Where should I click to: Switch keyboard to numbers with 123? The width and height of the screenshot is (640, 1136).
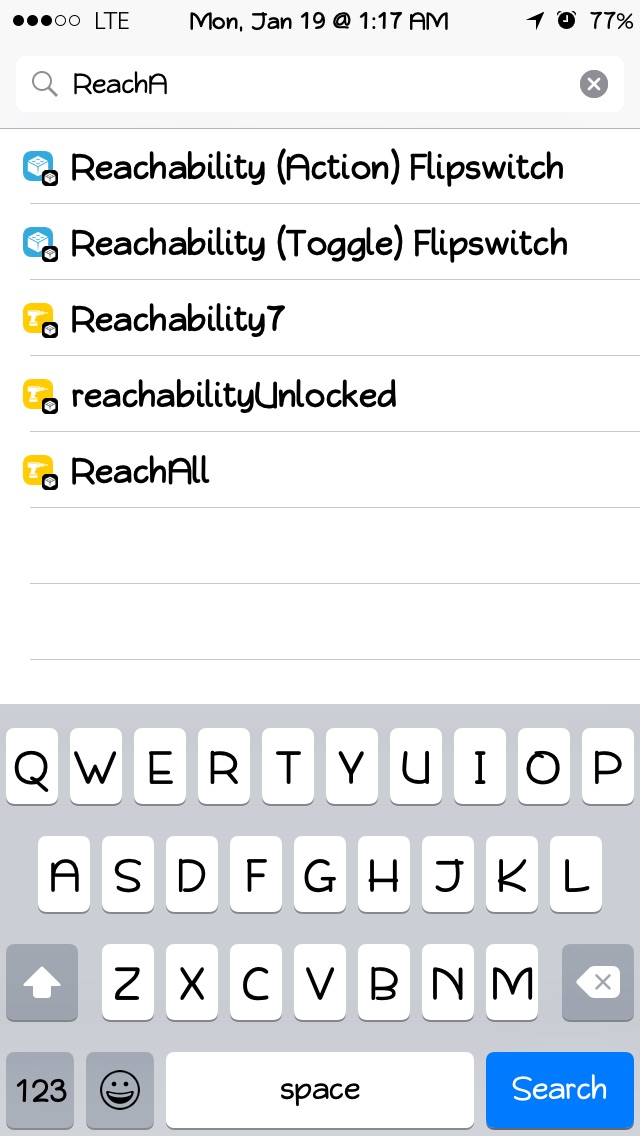point(40,1090)
